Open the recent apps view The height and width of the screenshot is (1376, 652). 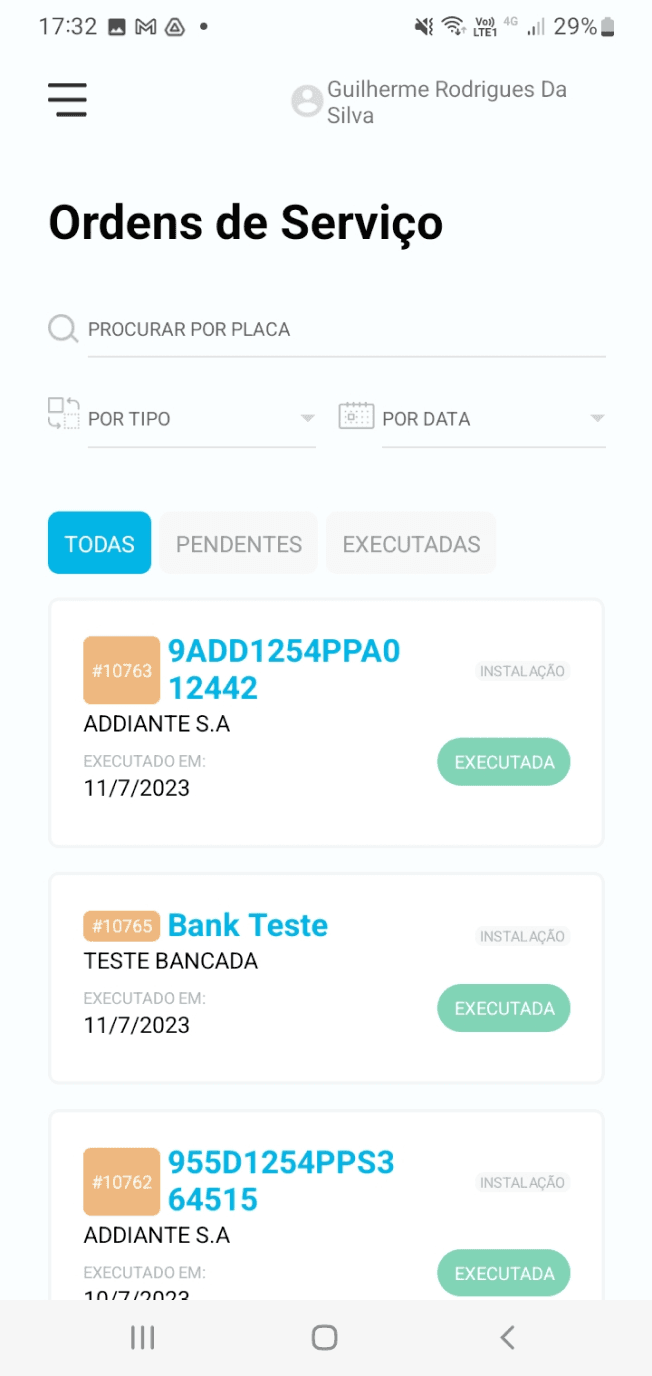[143, 1338]
